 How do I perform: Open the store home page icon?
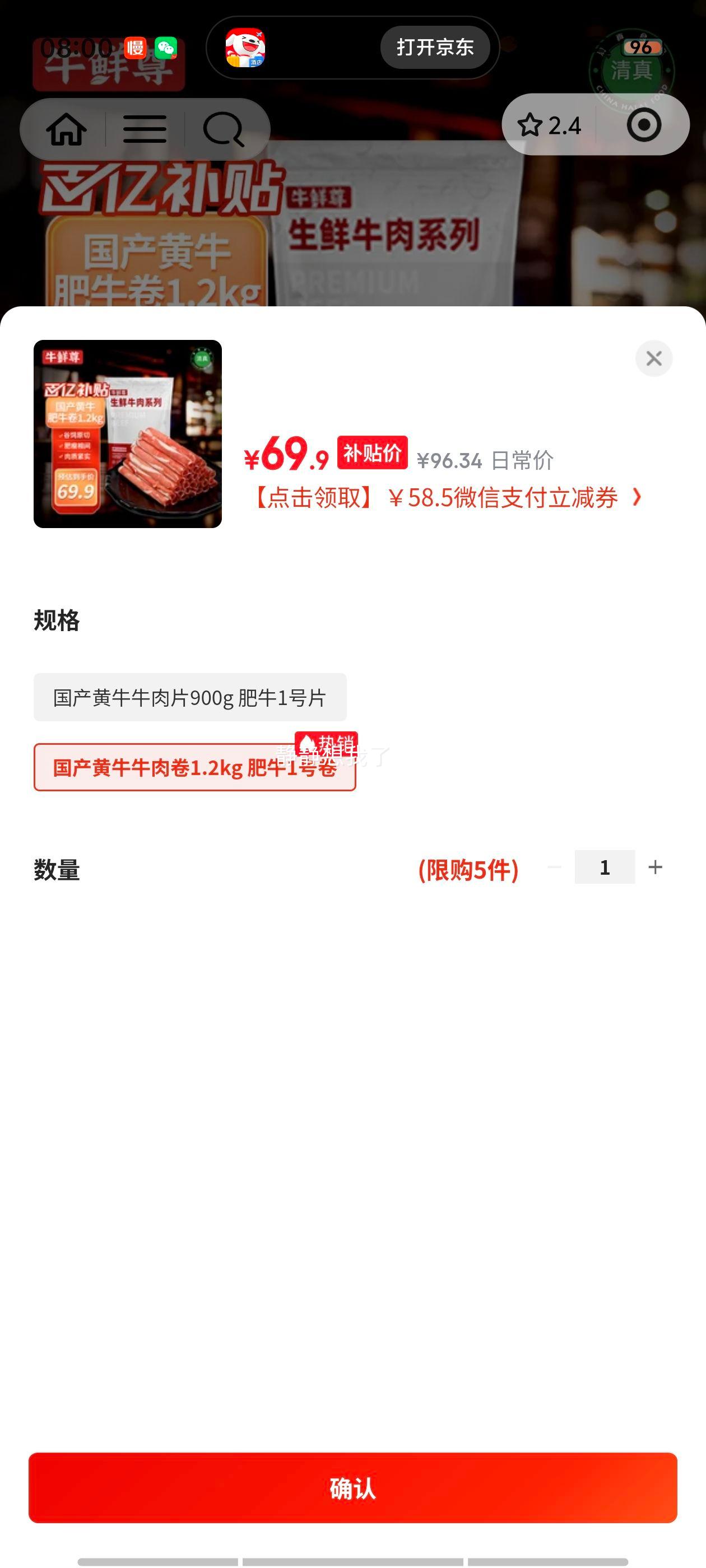click(67, 129)
